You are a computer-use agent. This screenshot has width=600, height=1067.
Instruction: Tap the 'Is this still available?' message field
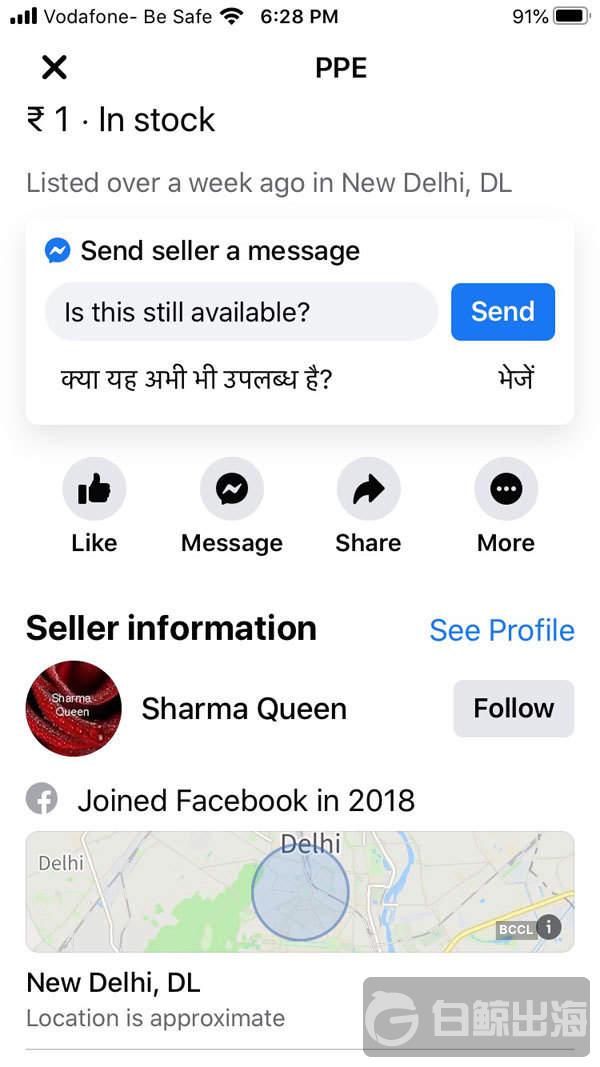click(241, 312)
